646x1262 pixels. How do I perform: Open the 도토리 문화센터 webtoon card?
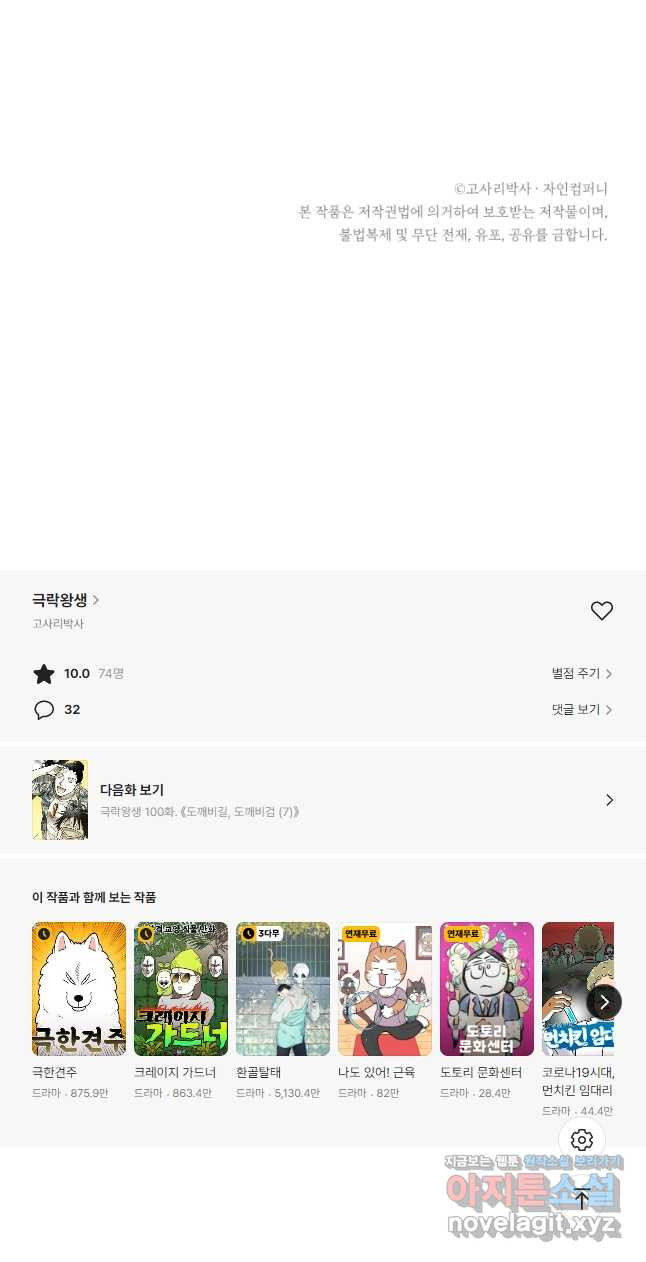point(487,1011)
